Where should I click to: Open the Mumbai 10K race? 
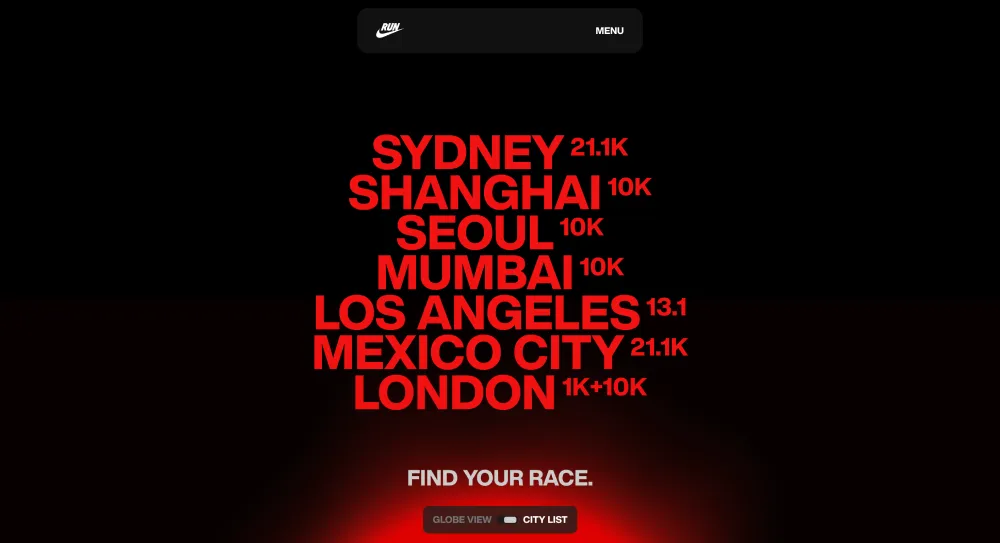474,273
